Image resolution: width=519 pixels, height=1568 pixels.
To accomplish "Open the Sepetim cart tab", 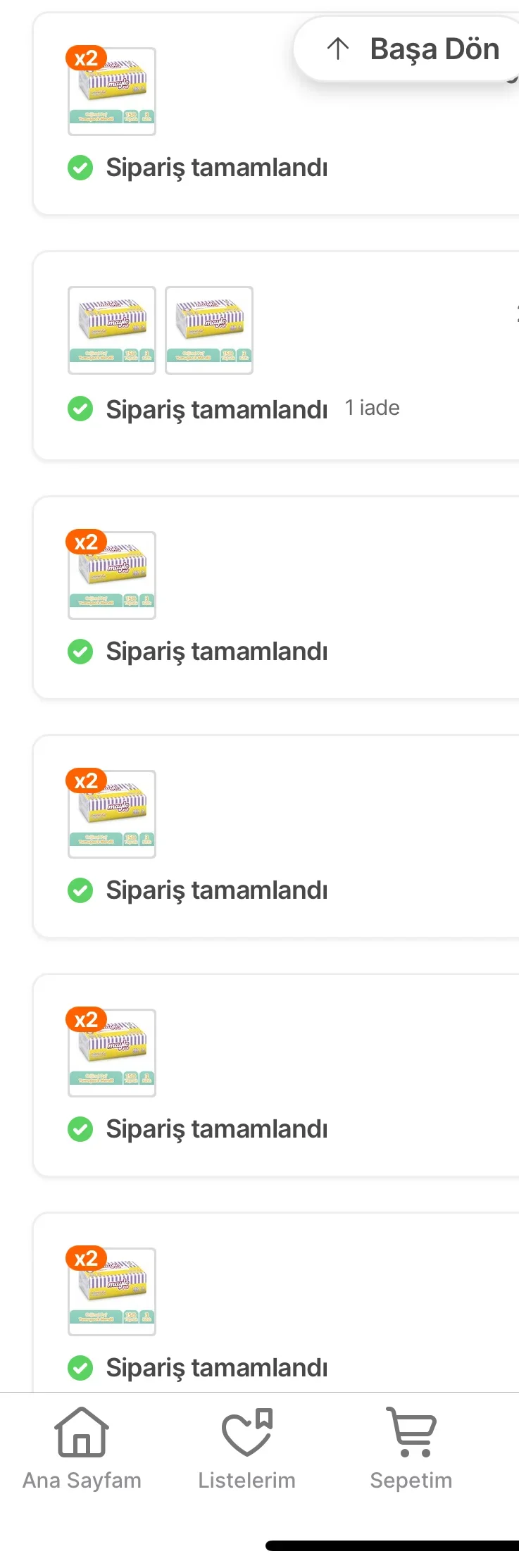I will 411,1448.
